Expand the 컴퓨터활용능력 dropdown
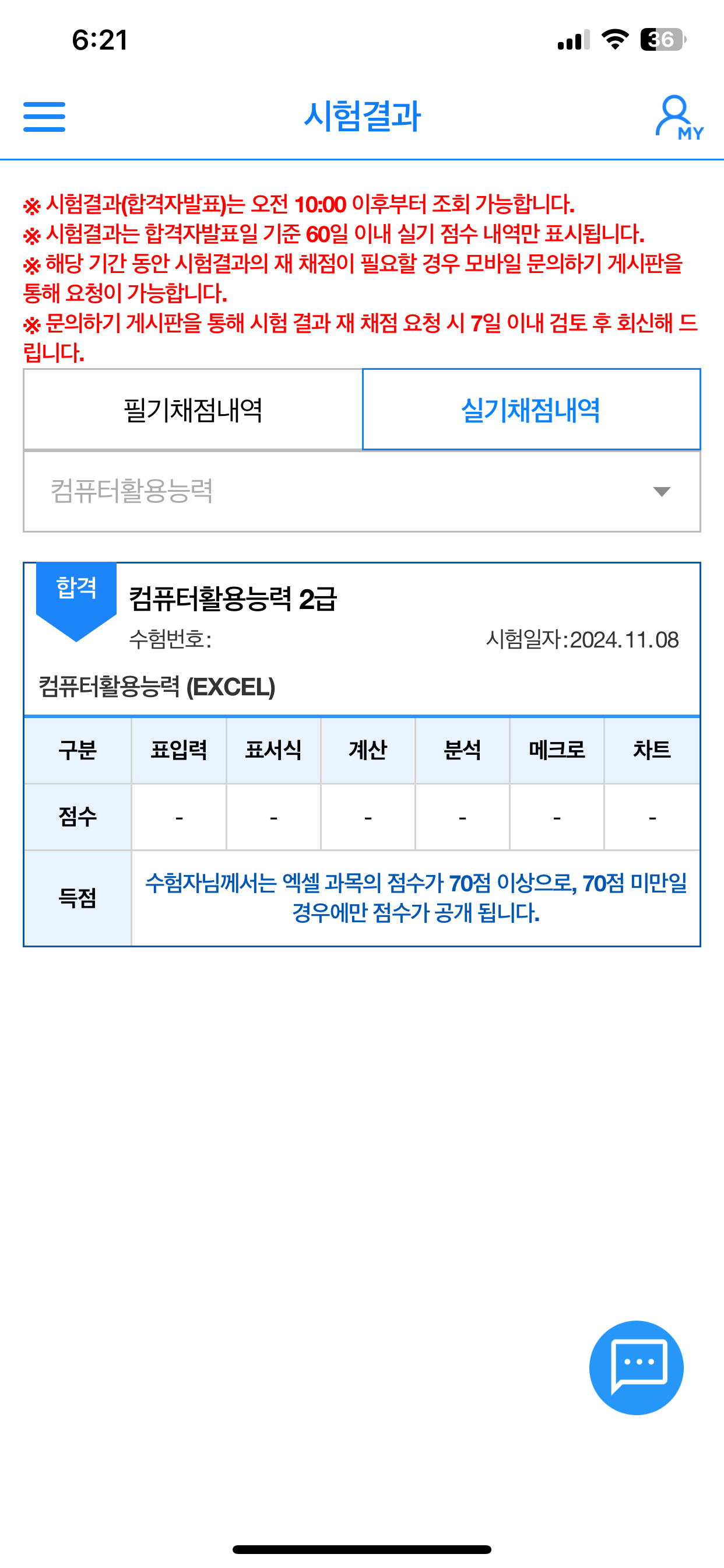The image size is (724, 1568). [x=361, y=491]
